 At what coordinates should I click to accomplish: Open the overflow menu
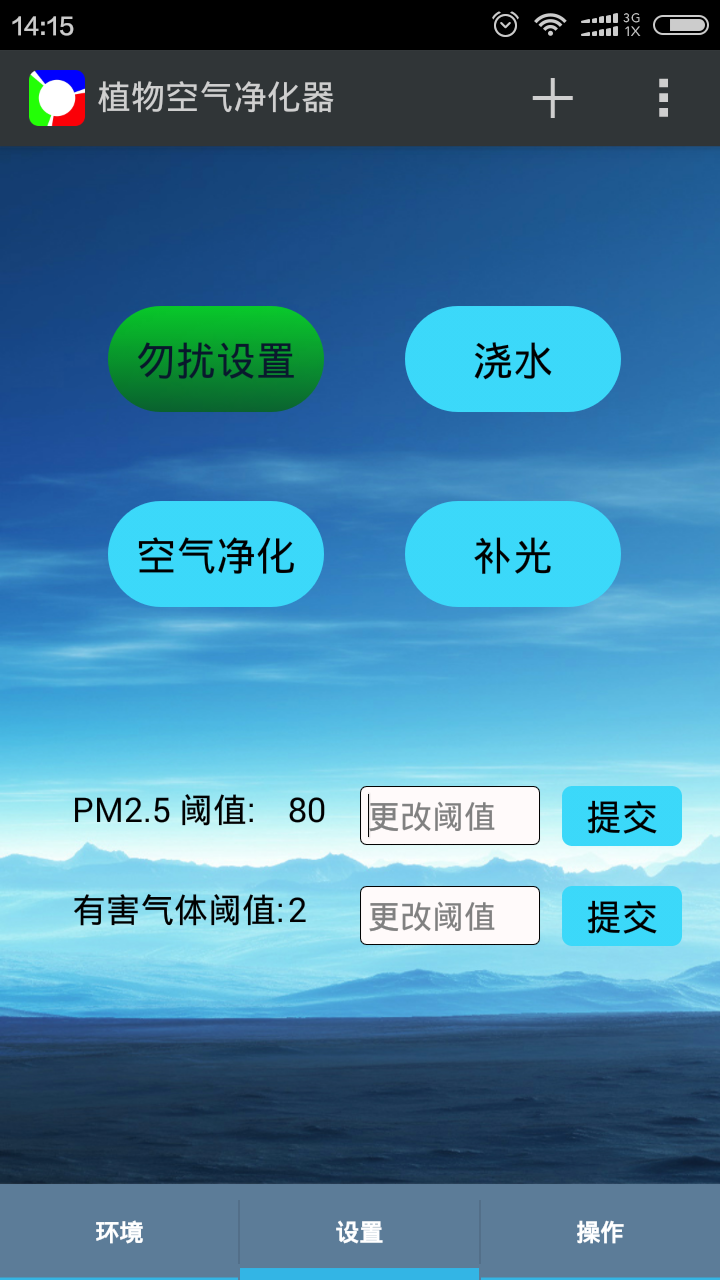(x=663, y=98)
